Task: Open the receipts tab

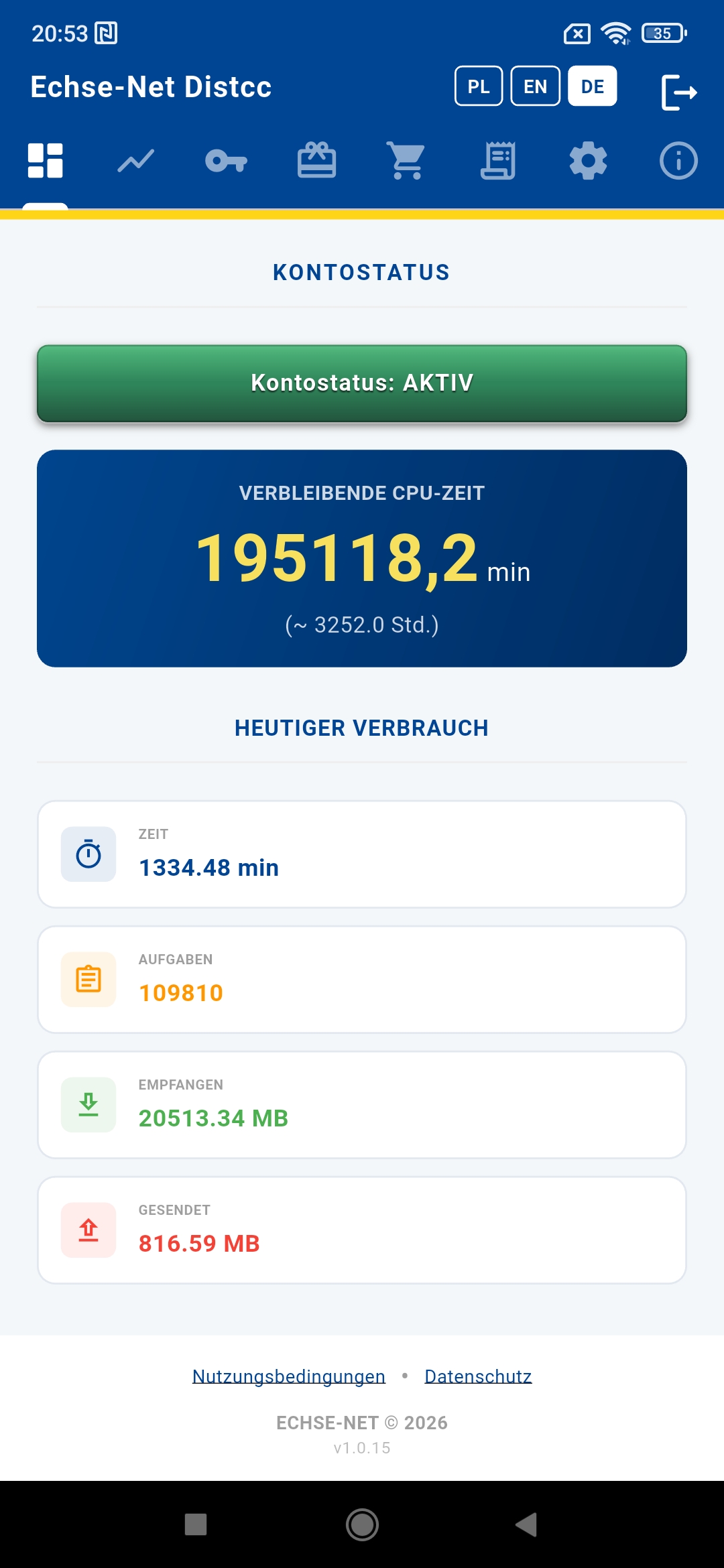Action: [x=498, y=161]
